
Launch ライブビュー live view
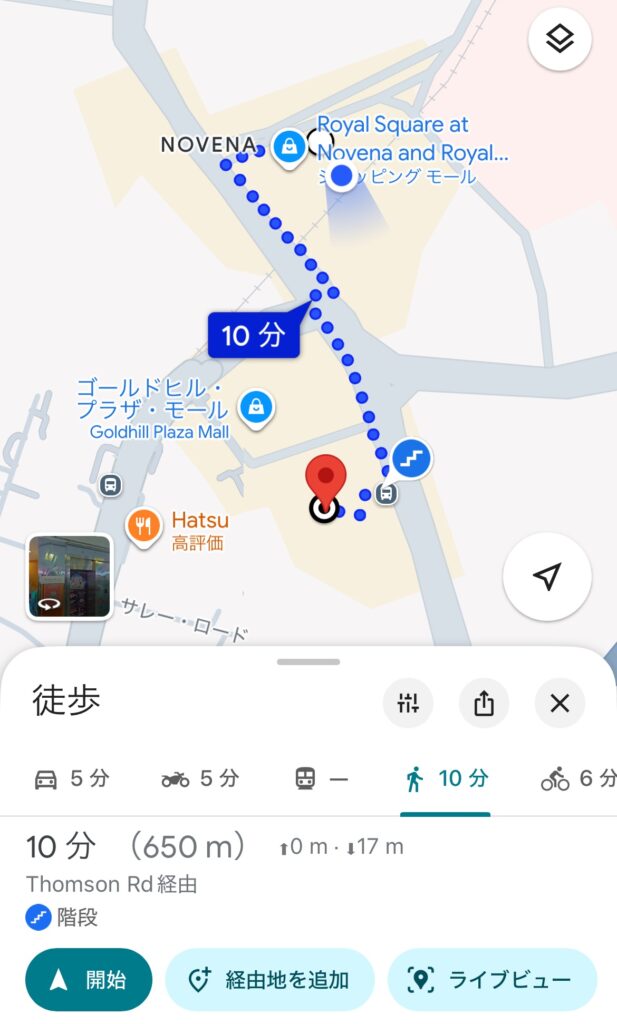[x=492, y=979]
